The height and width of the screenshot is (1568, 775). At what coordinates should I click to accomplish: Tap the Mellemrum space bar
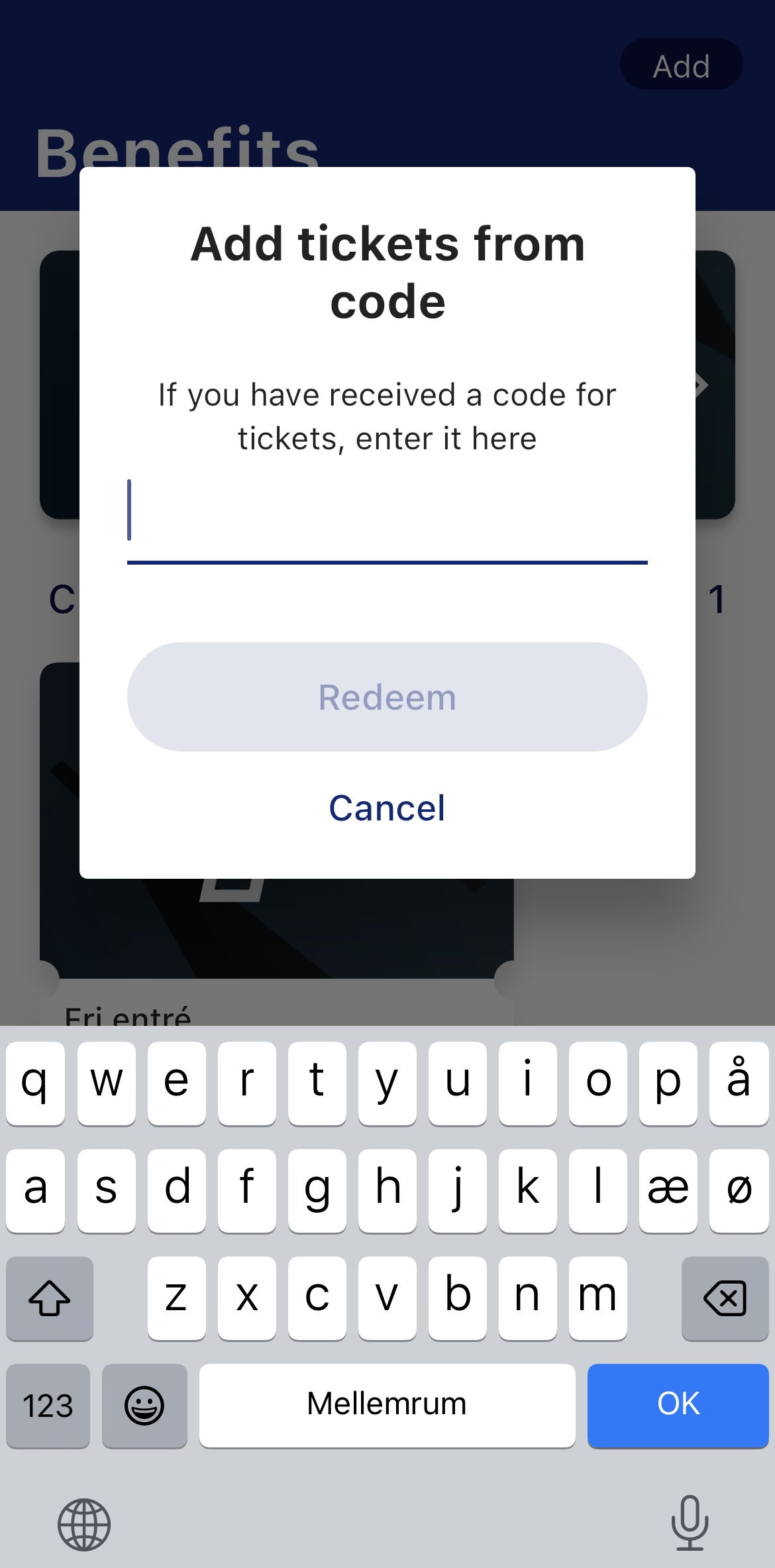point(387,1405)
